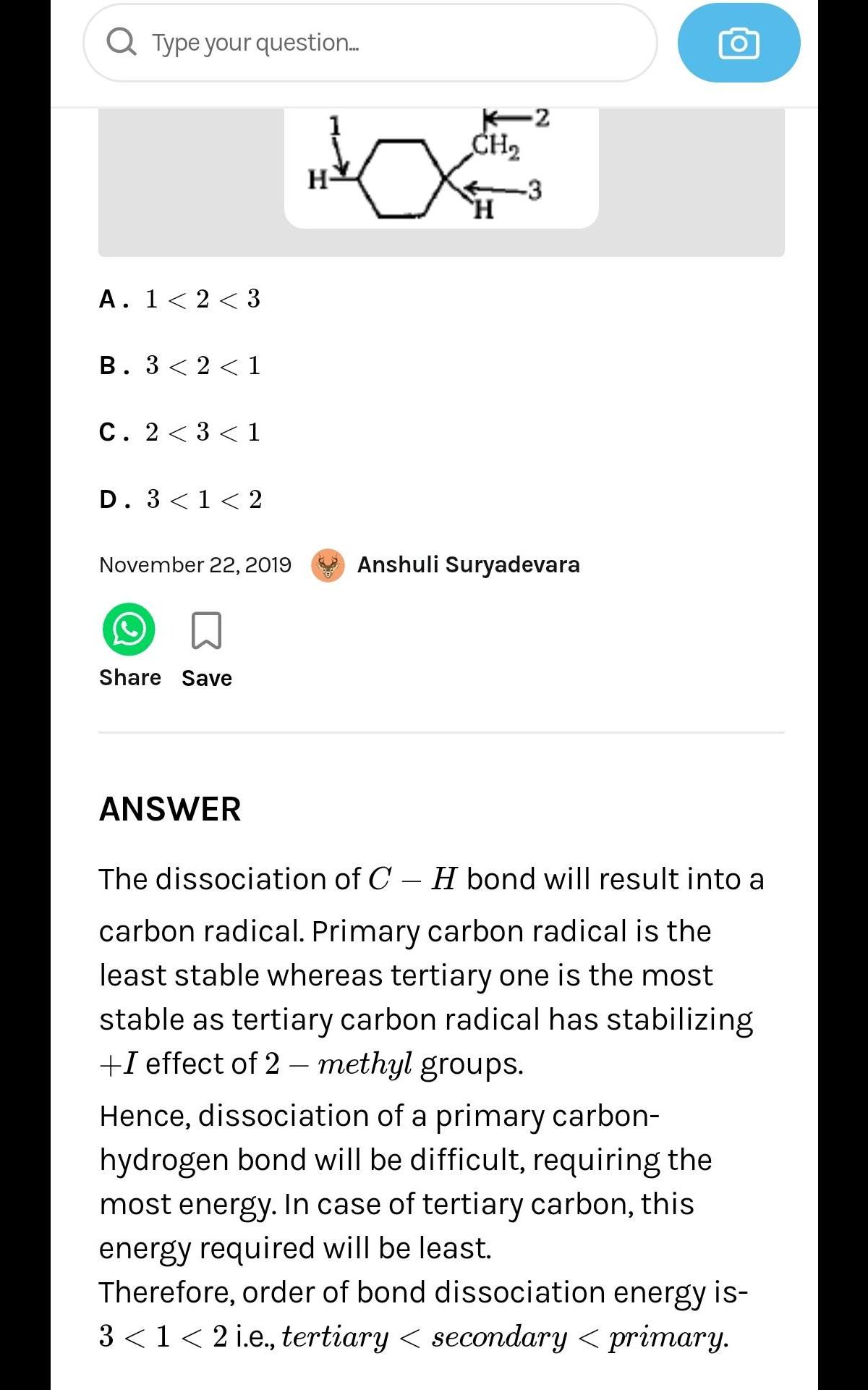Tap the Type your question search field
The width and height of the screenshot is (868, 1390).
pos(369,43)
